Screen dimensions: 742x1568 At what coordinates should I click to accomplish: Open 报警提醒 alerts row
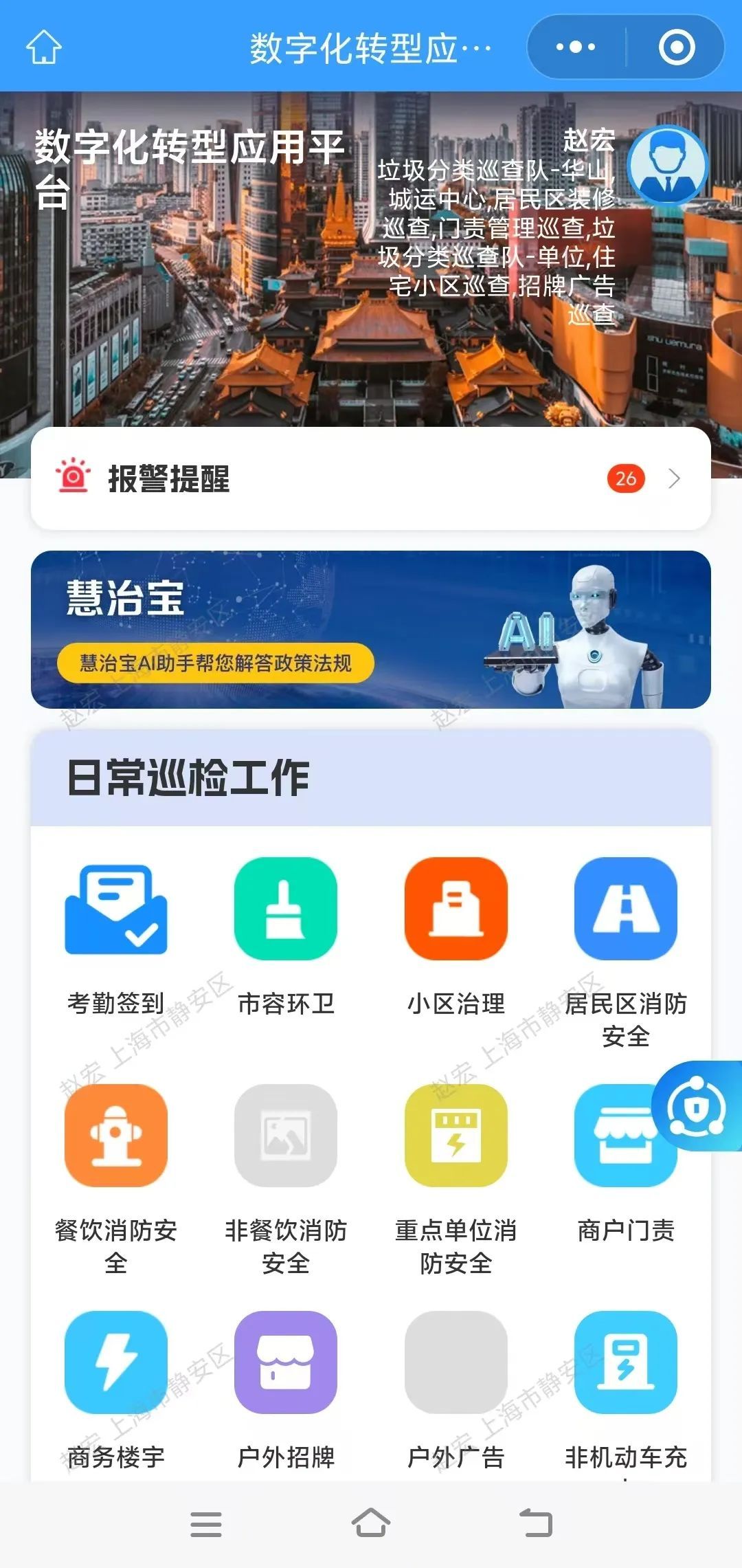click(x=371, y=478)
